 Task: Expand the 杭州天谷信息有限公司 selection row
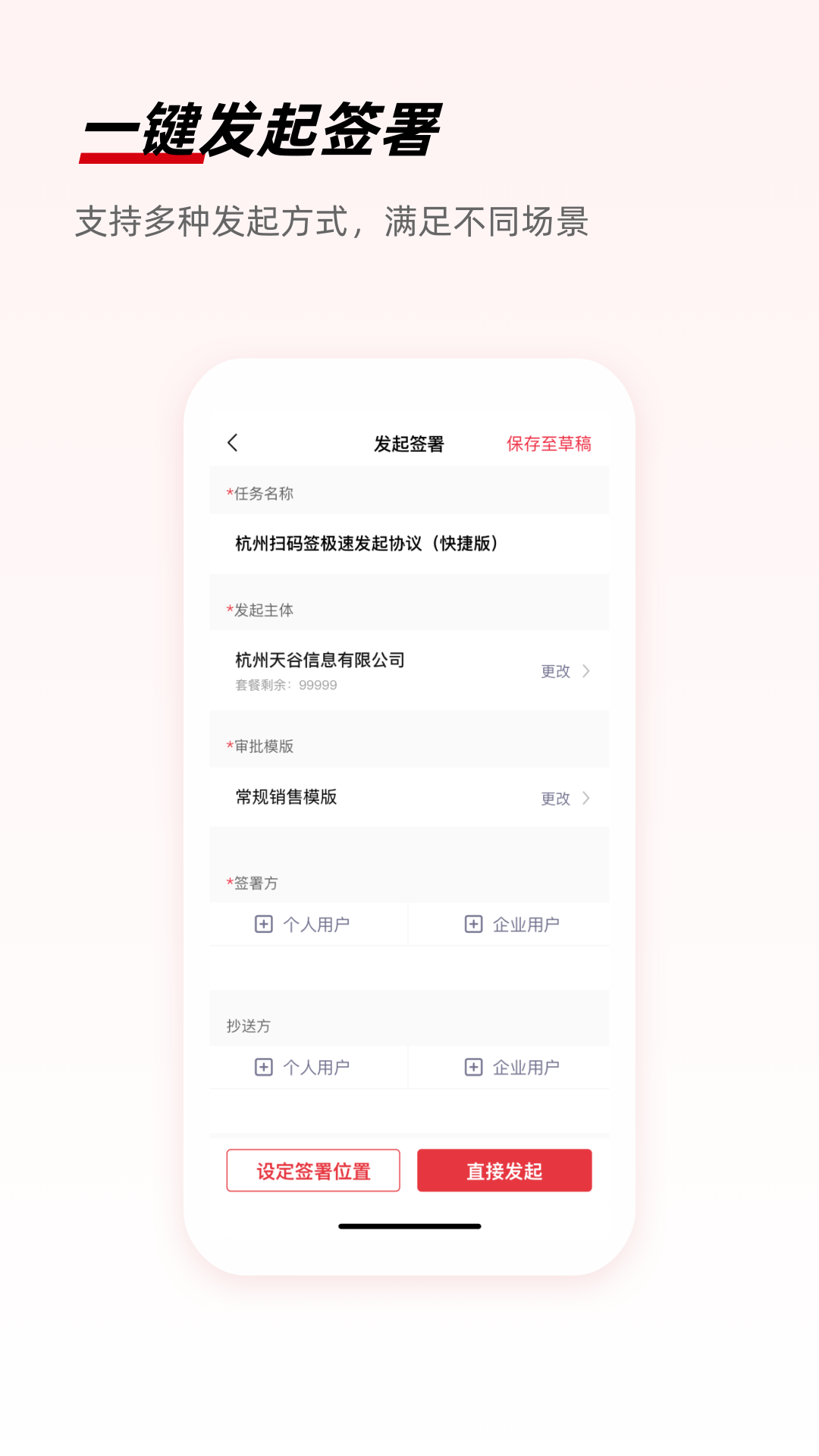409,670
